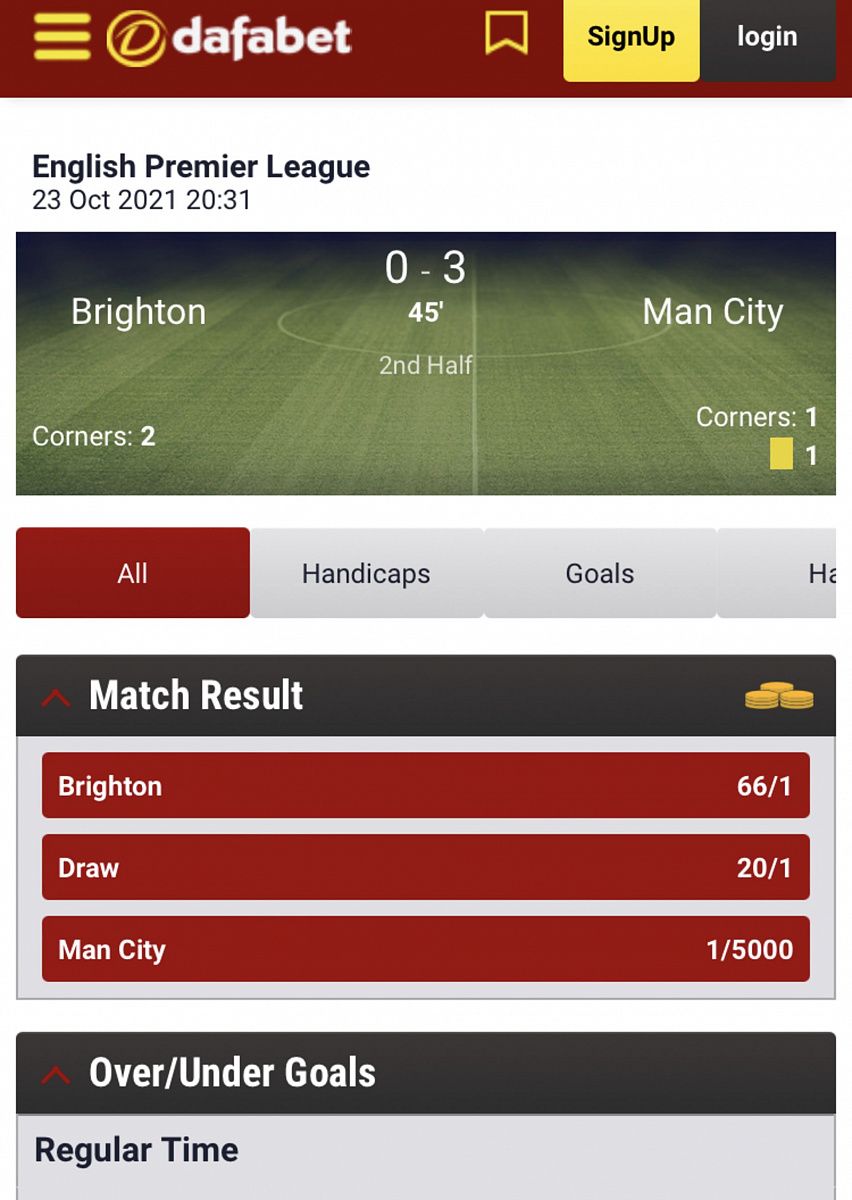Pick Man City at 1/5000
852x1200 pixels.
coord(425,949)
